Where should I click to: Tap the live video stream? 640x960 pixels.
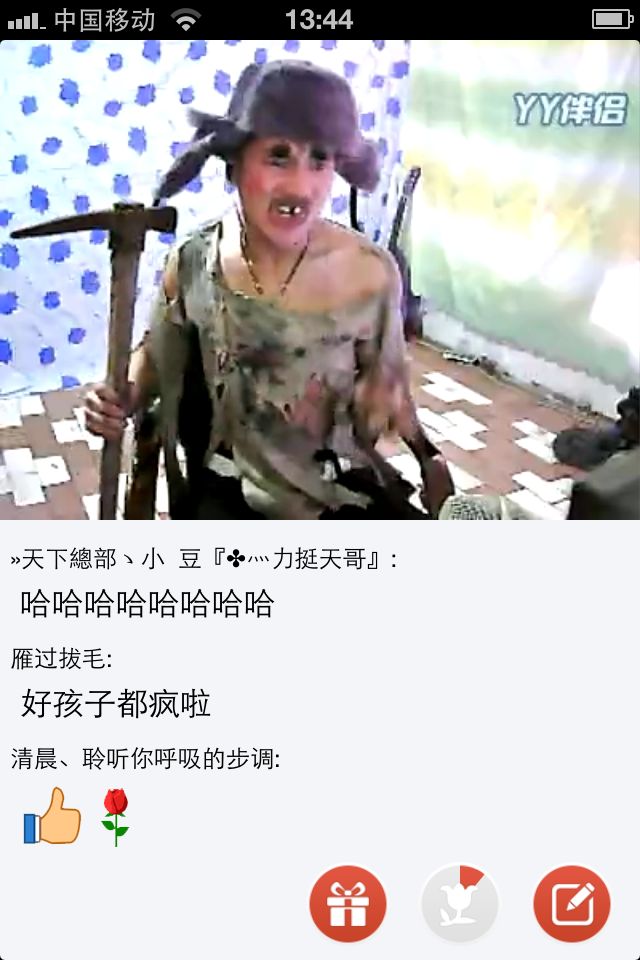point(320,280)
